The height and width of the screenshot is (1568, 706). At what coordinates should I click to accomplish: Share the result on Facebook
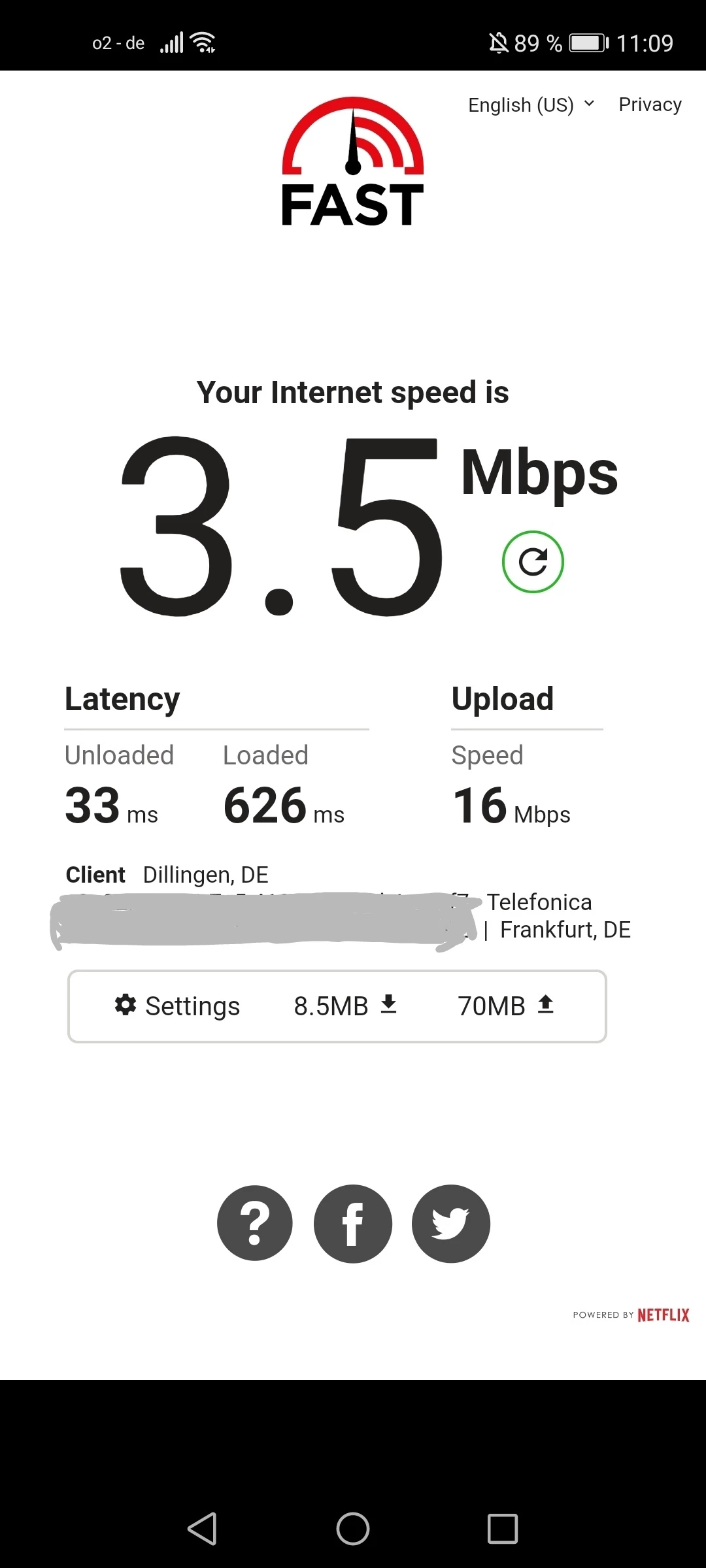[353, 1223]
